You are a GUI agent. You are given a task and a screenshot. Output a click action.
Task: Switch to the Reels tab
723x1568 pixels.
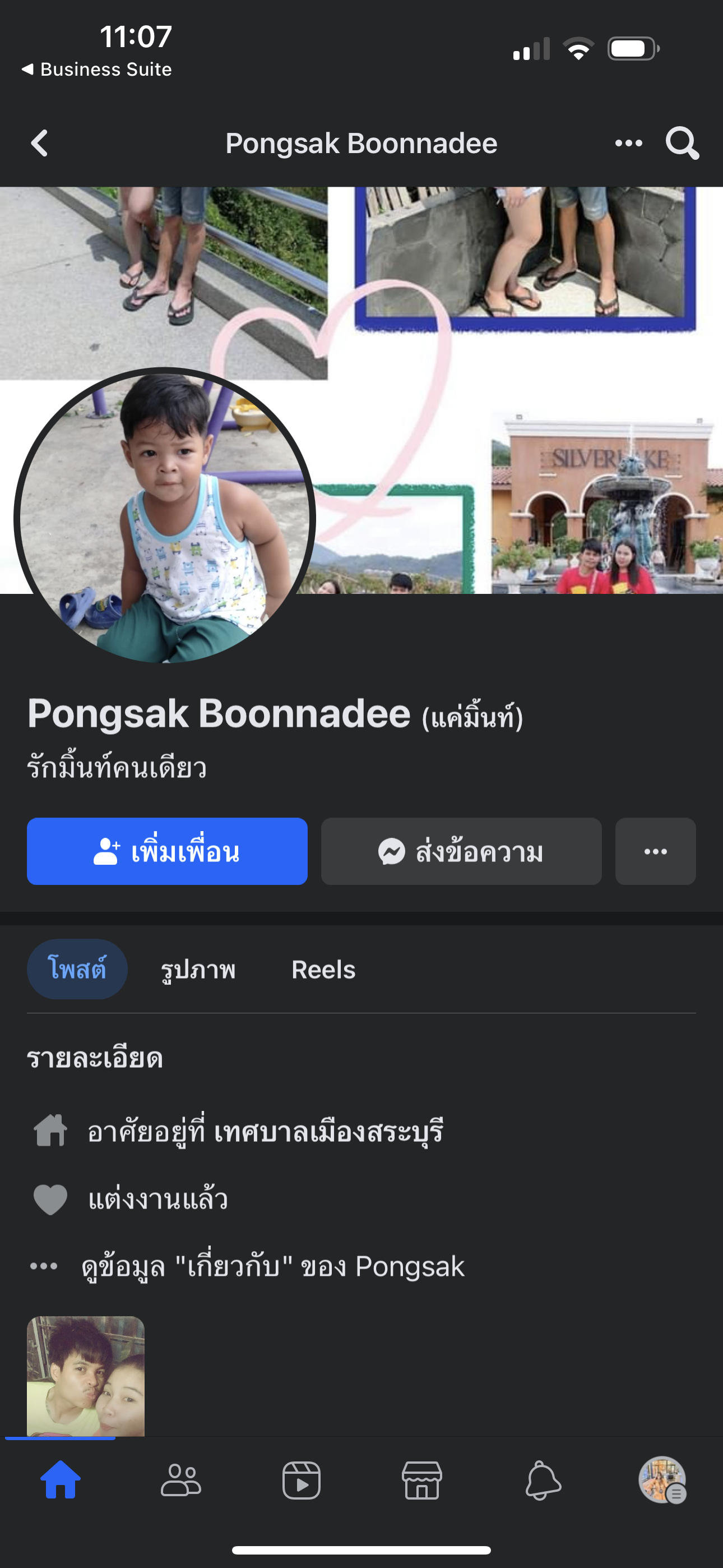point(323,969)
